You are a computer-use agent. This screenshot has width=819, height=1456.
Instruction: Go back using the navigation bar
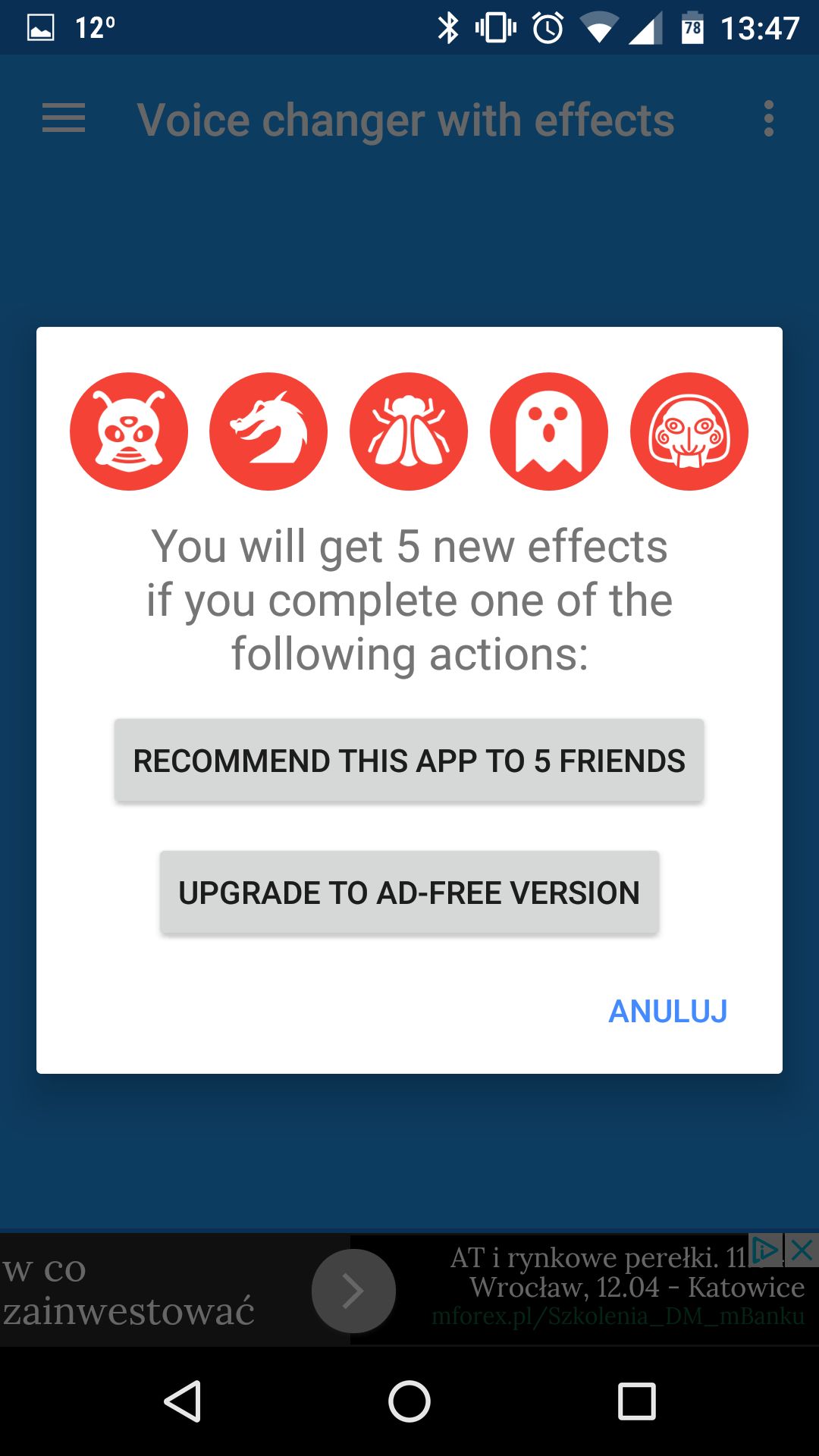tap(183, 1401)
